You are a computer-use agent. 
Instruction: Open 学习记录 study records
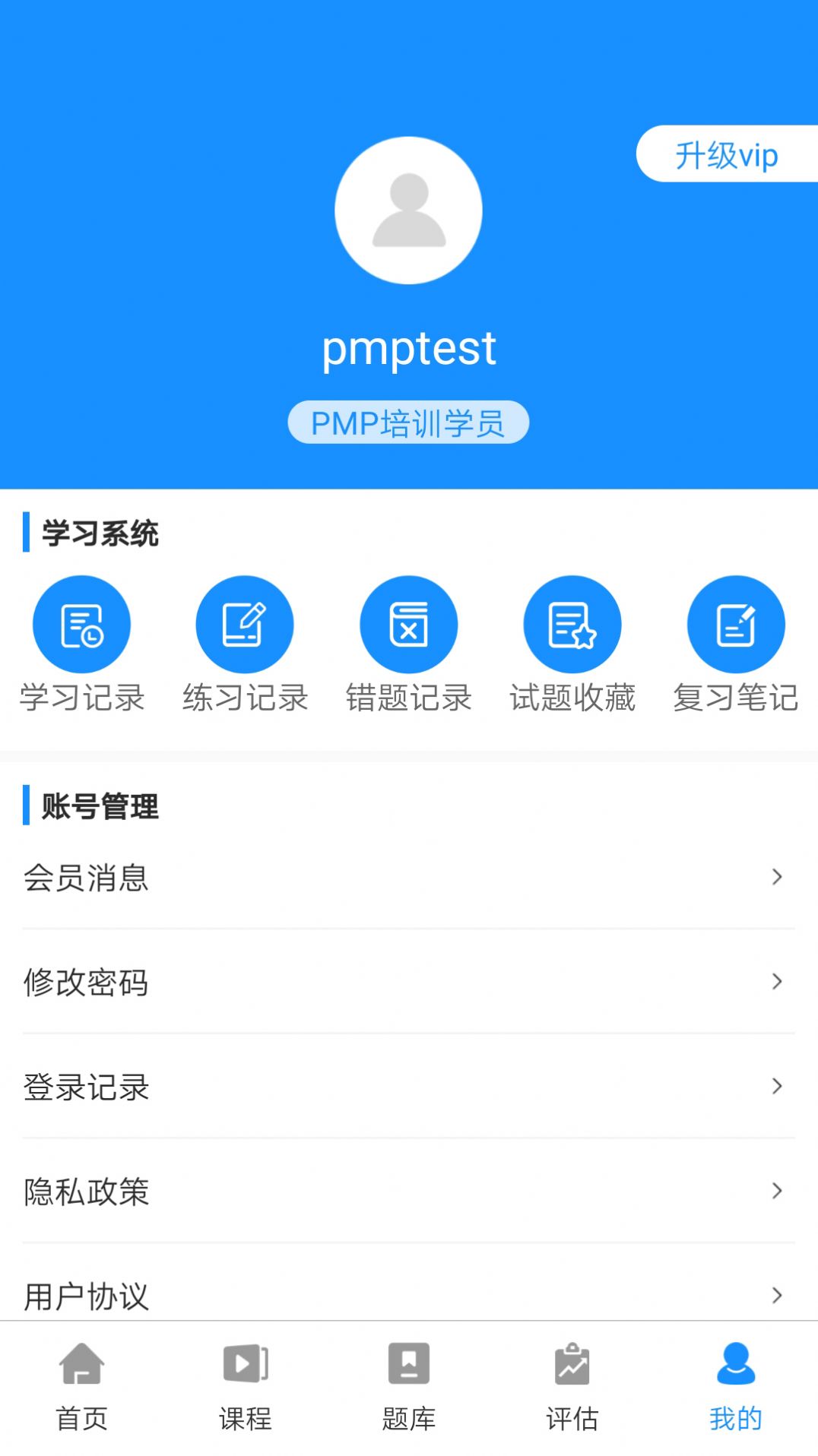pos(82,644)
